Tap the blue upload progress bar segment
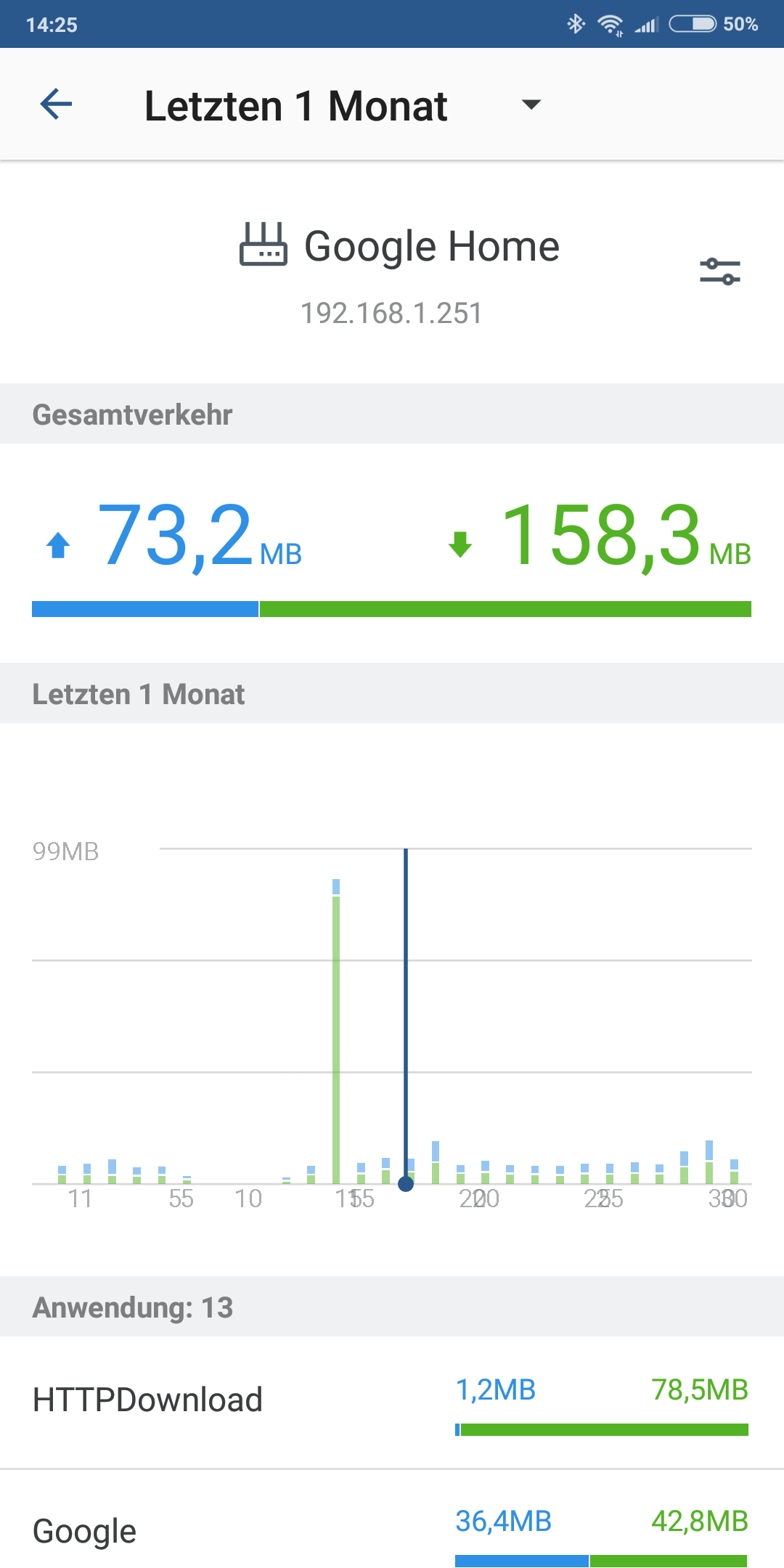Screen dimensions: 784x1568 (x=145, y=608)
